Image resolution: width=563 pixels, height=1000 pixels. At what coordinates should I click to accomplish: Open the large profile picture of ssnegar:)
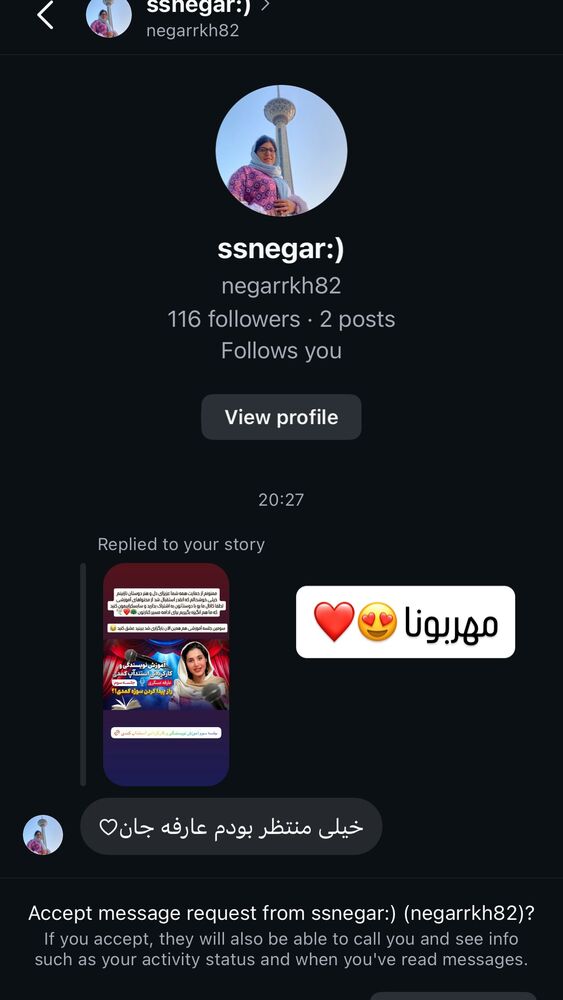click(281, 151)
